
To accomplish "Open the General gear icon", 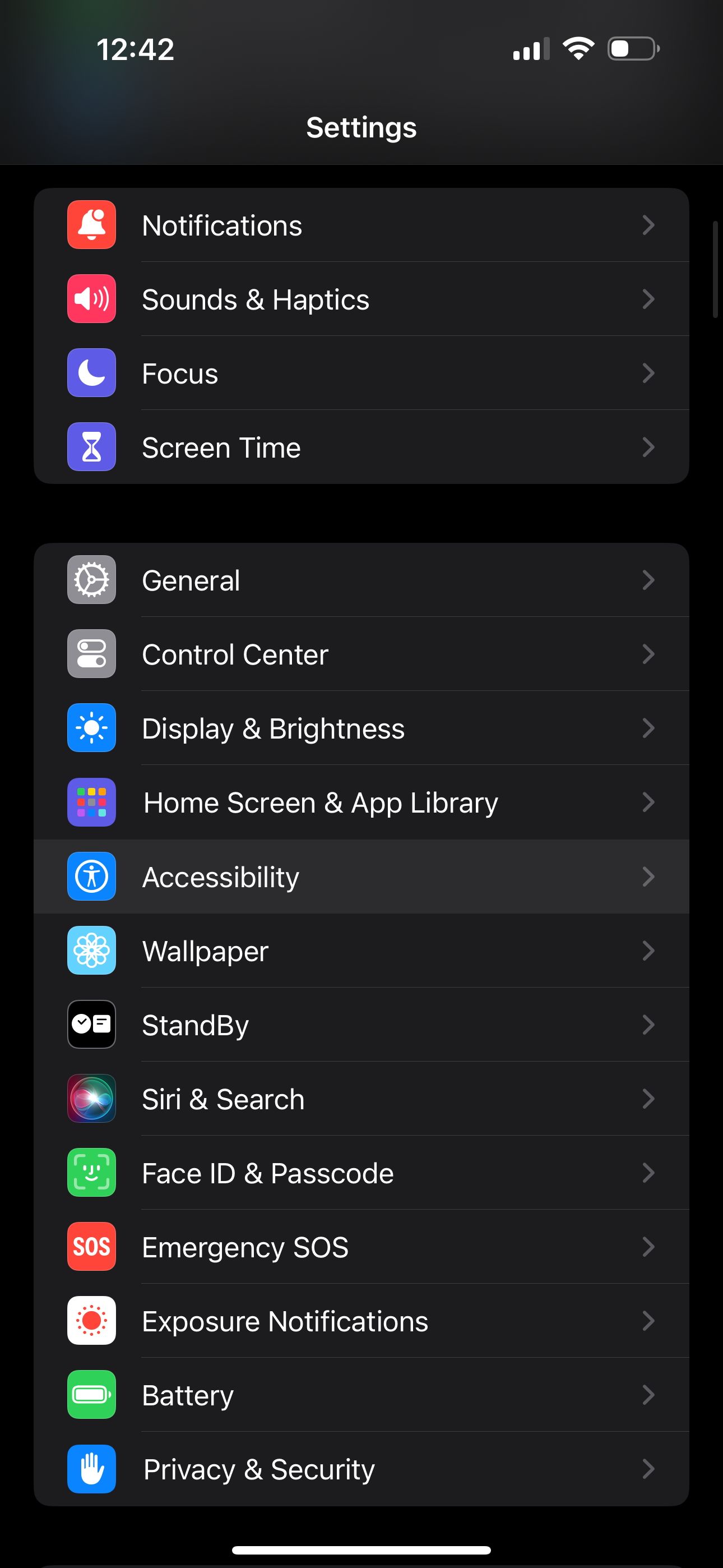I will pos(91,580).
